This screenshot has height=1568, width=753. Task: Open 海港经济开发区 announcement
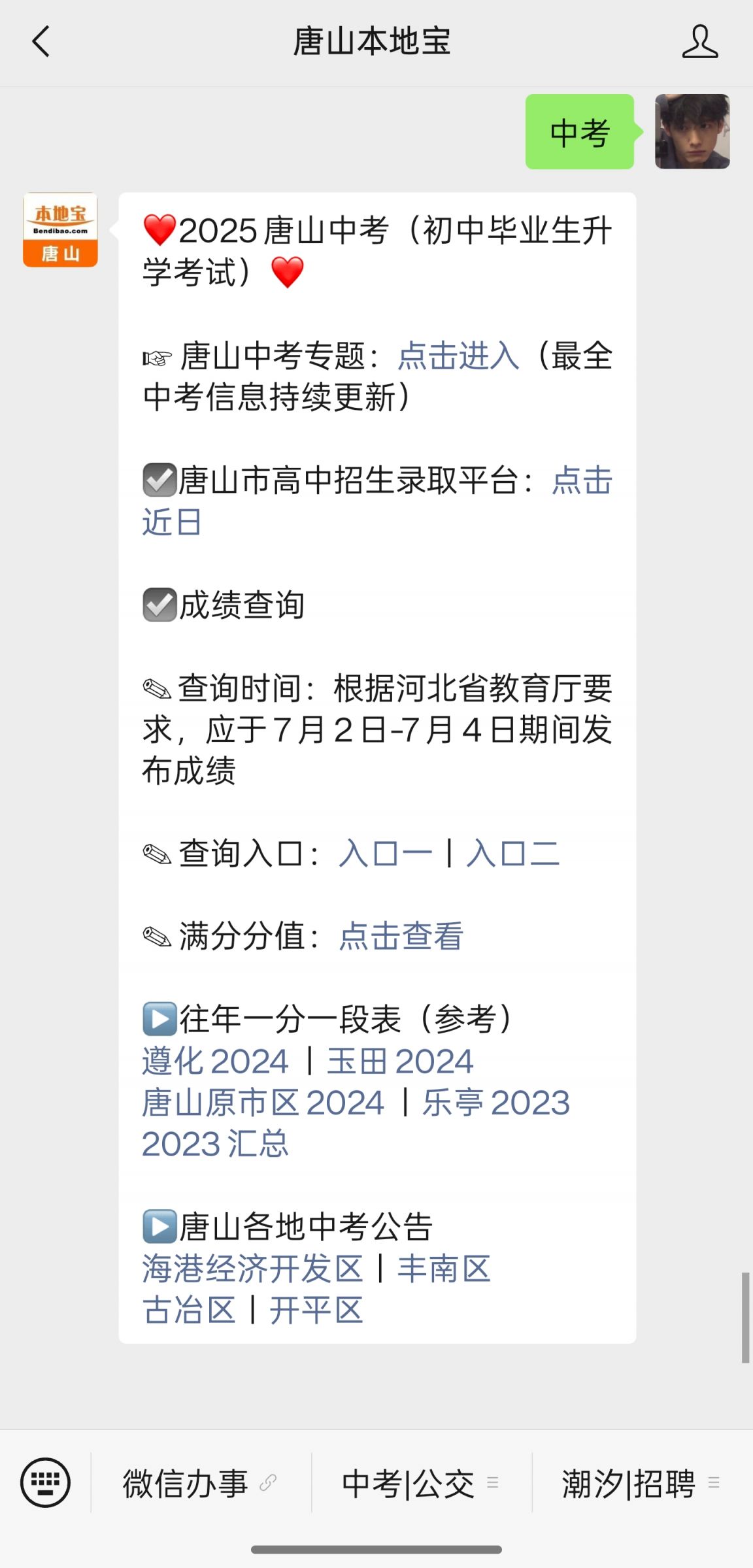pos(252,1269)
